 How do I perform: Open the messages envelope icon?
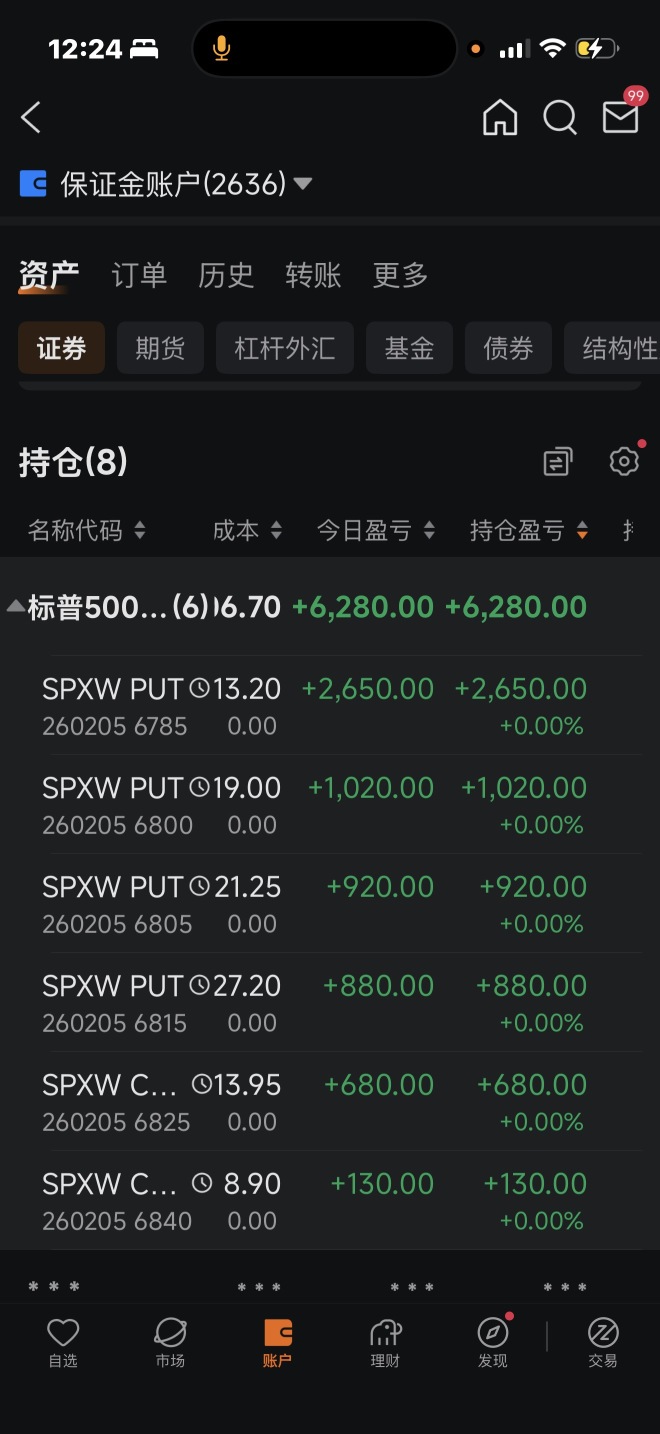(x=620, y=117)
